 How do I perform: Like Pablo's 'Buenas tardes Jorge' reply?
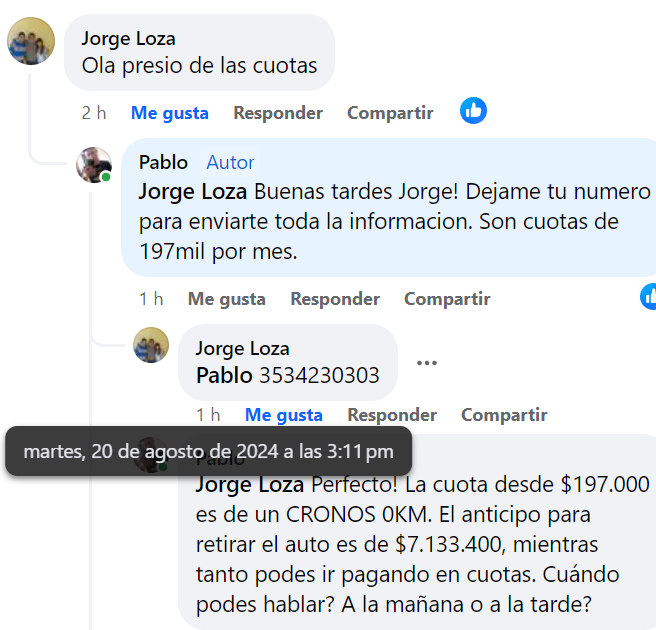226,299
